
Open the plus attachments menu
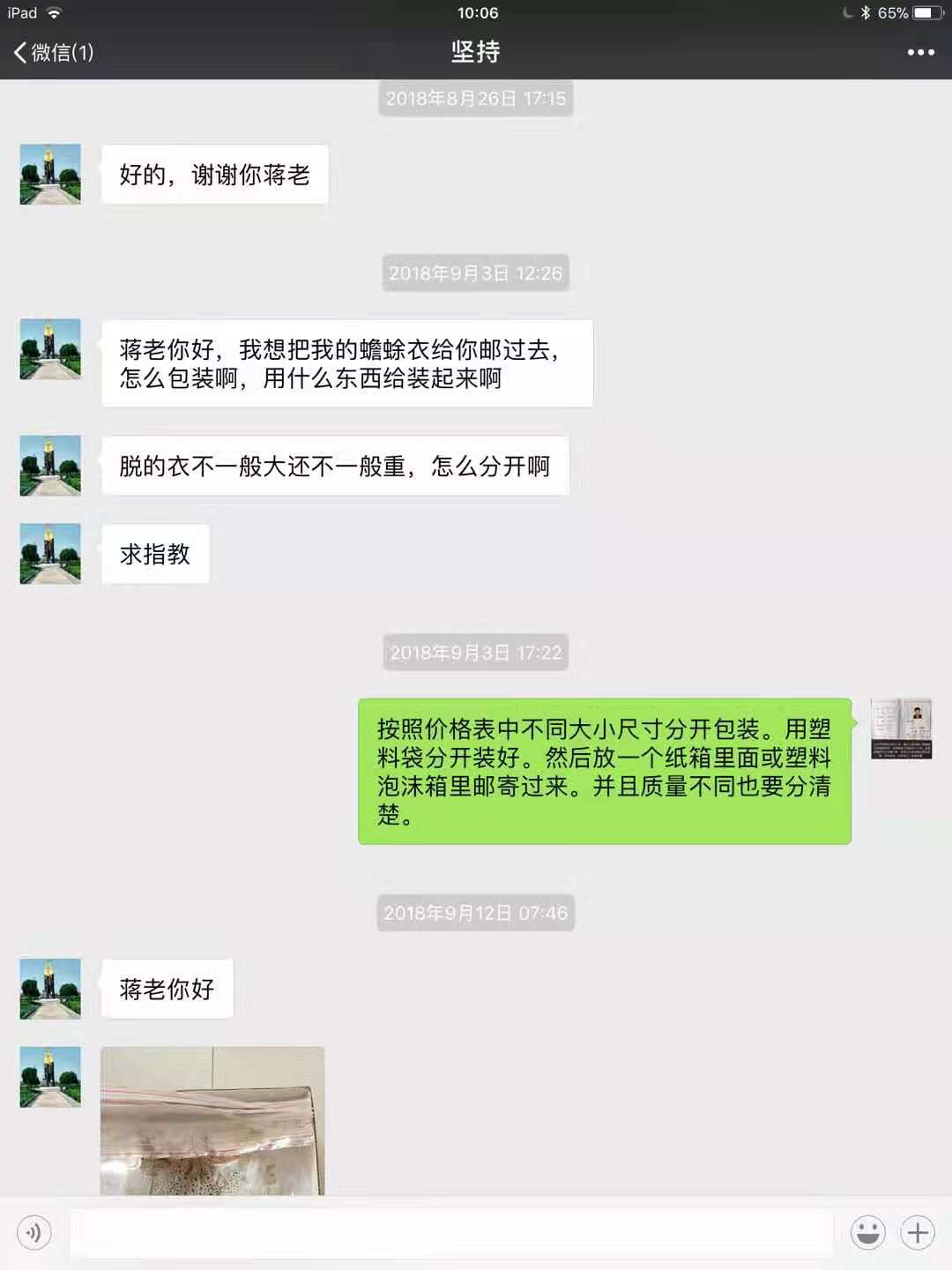click(918, 1232)
